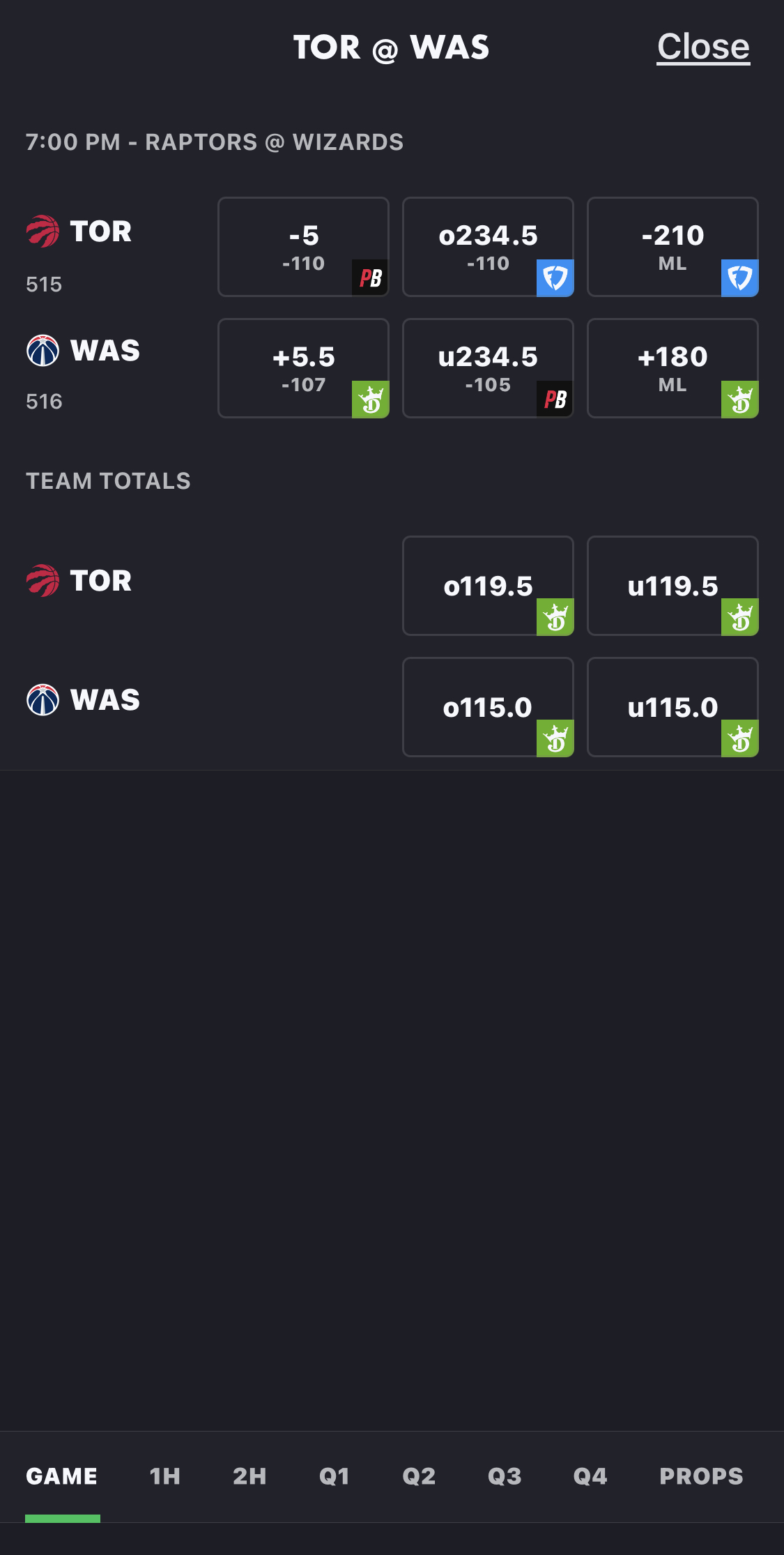Close the TOR @ WAS odds panel

pyautogui.click(x=703, y=47)
